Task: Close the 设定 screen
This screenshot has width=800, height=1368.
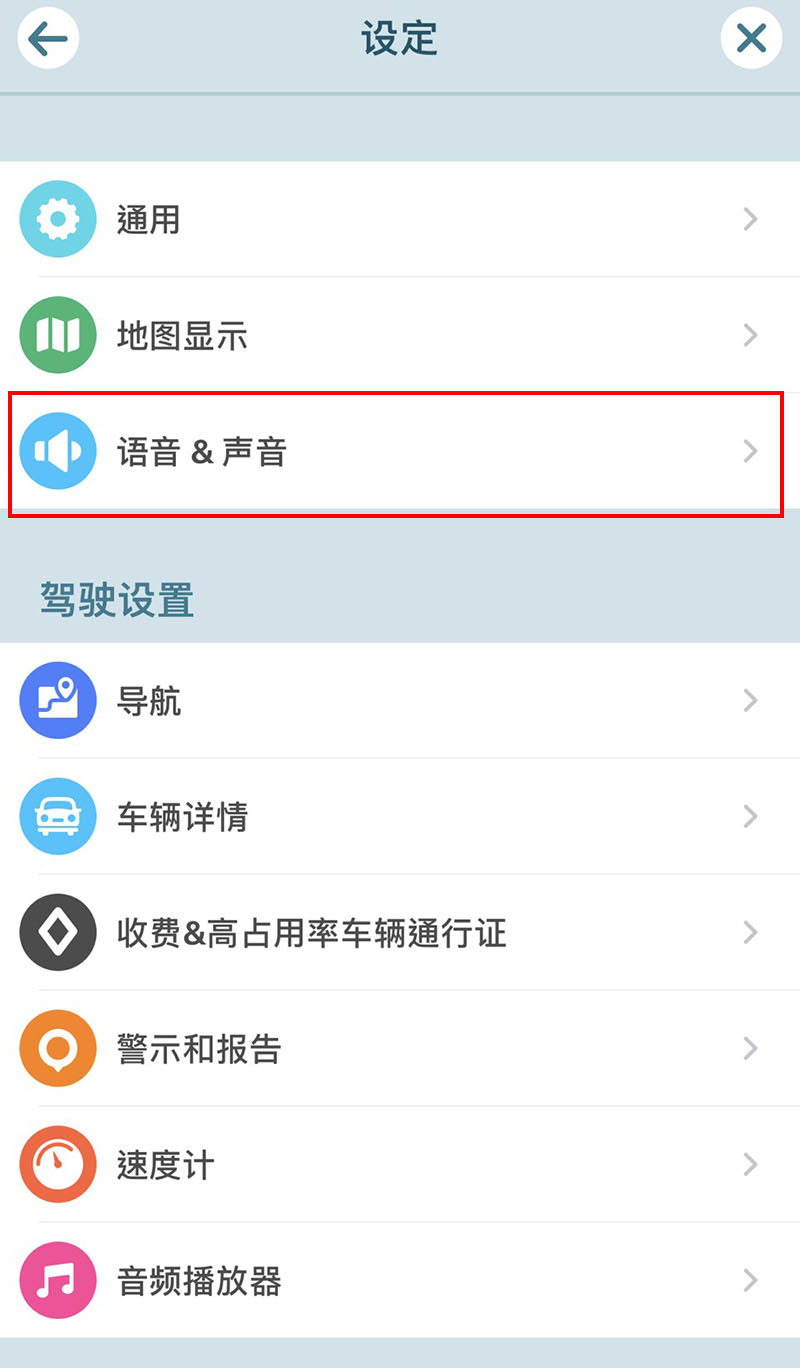Action: [x=751, y=39]
